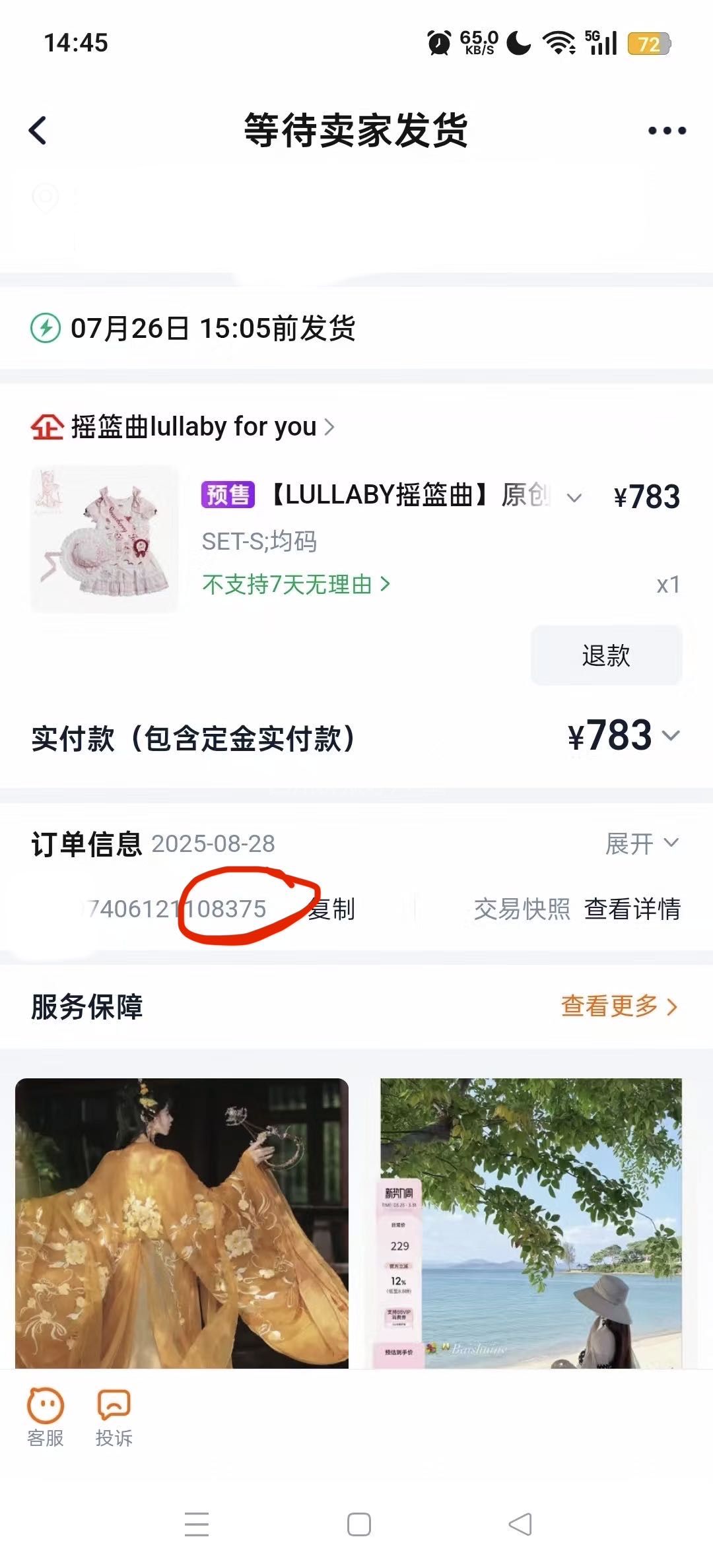Tap the system back triangle
Screen dimensions: 713x1568
pos(520,1524)
